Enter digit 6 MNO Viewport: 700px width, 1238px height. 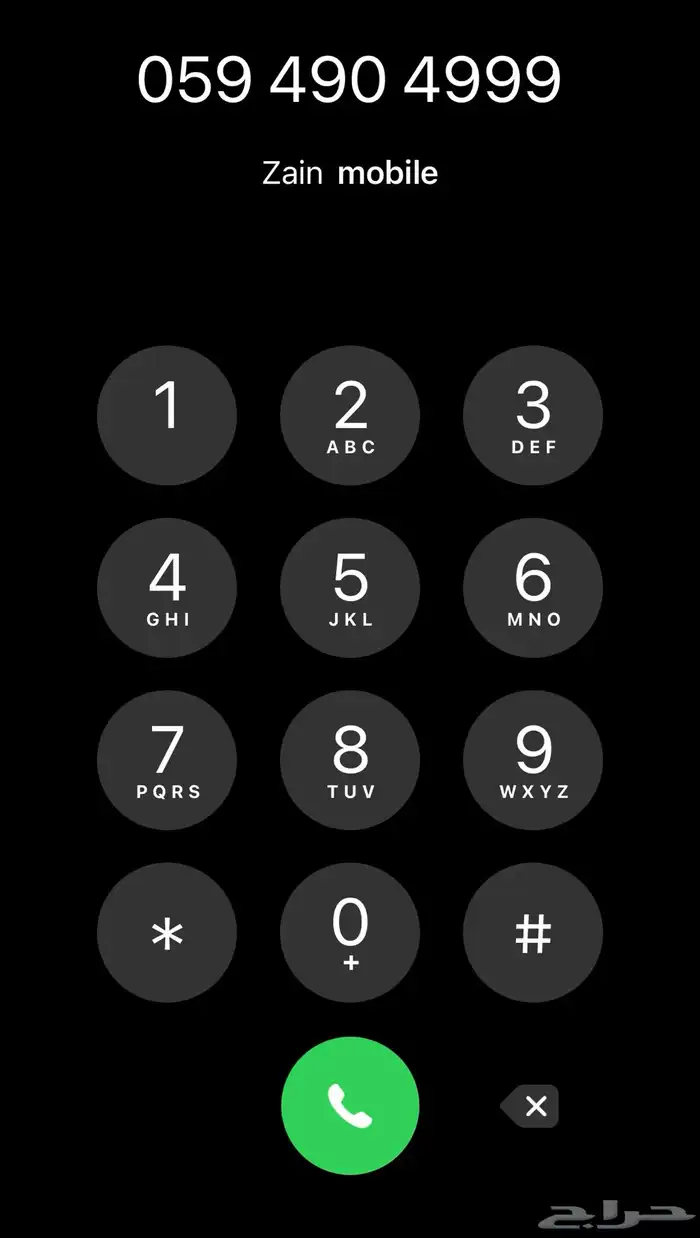coord(533,588)
